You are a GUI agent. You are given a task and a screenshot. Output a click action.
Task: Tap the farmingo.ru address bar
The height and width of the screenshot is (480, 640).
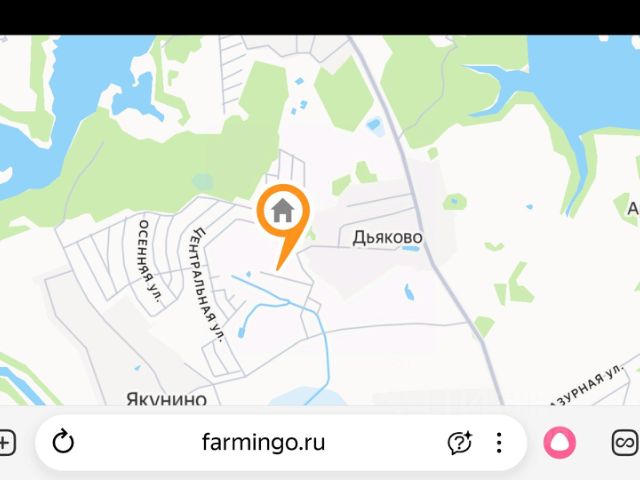click(x=263, y=441)
